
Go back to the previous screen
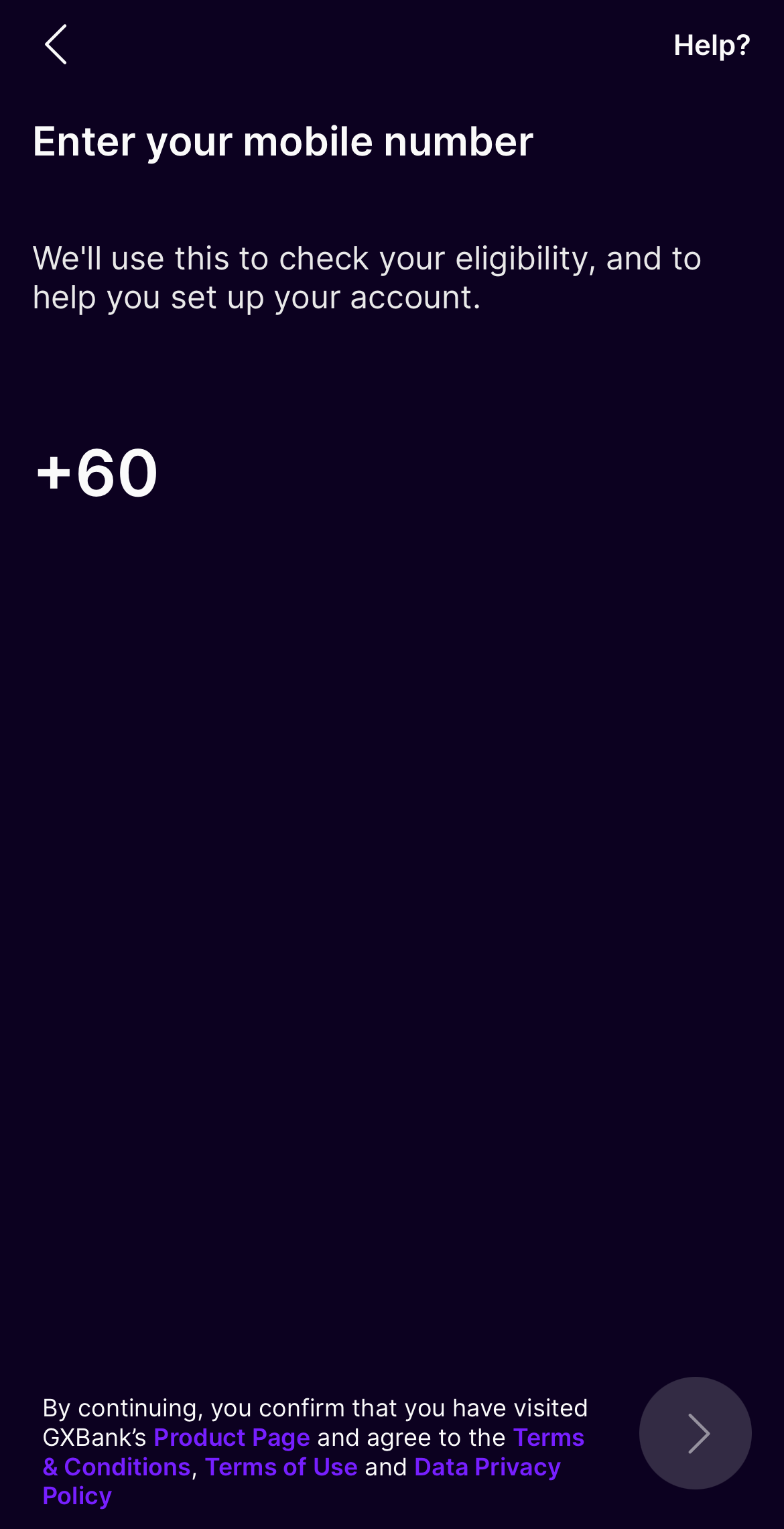point(56,44)
